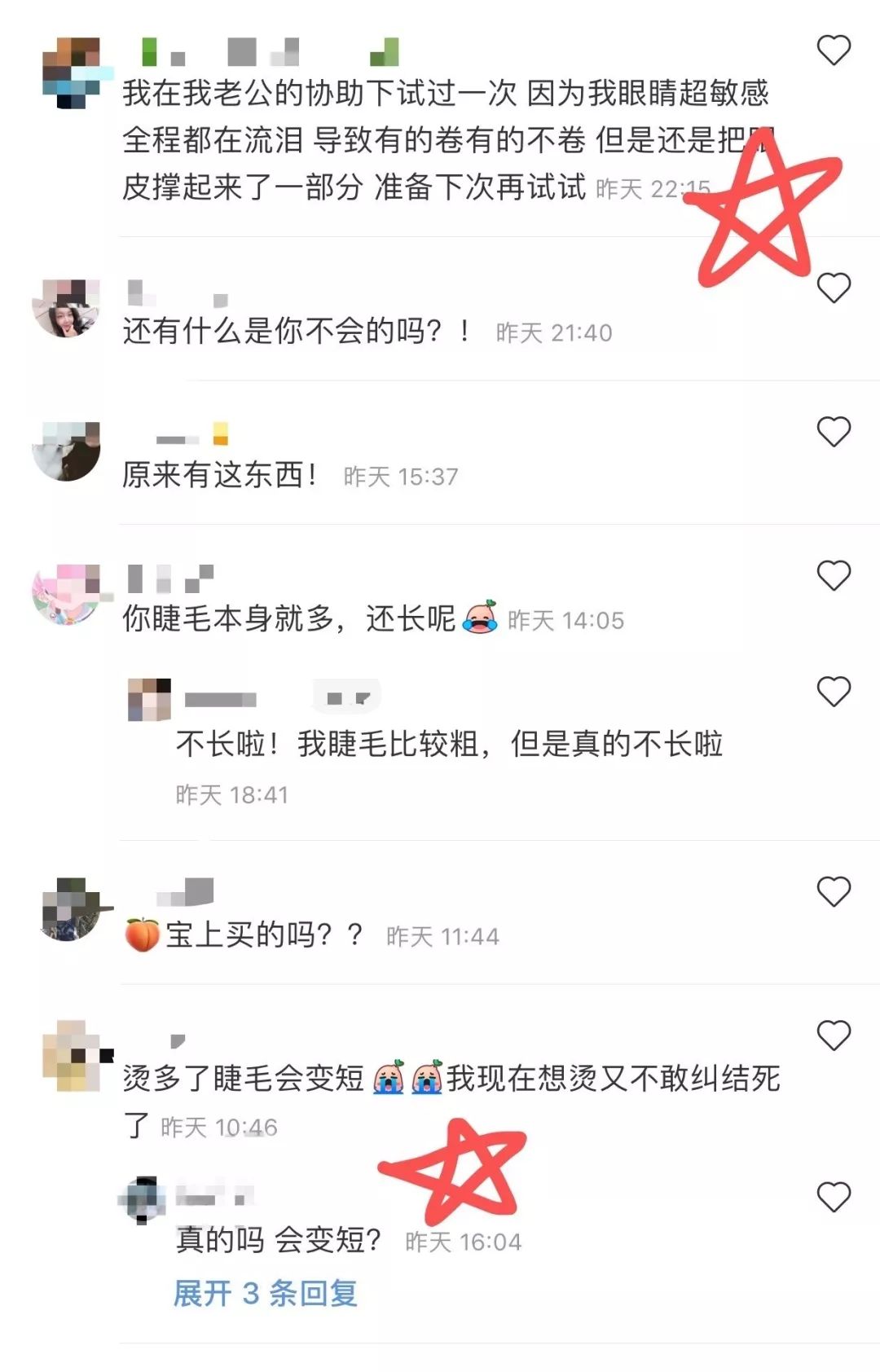880x1372 pixels.
Task: Expand 展开 3 条回复
Action: pyautogui.click(x=266, y=1293)
